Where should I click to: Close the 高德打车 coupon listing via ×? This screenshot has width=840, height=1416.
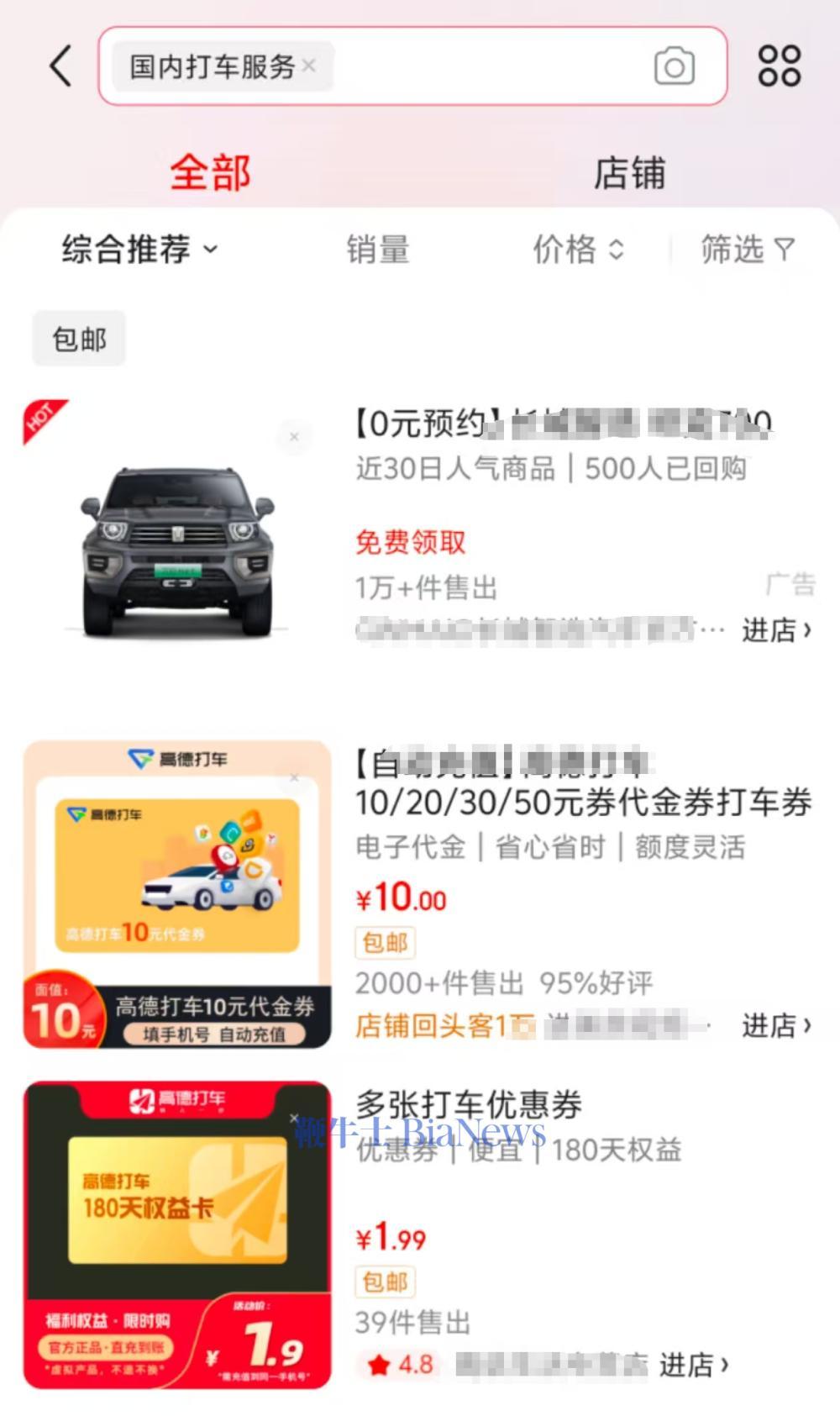[294, 777]
